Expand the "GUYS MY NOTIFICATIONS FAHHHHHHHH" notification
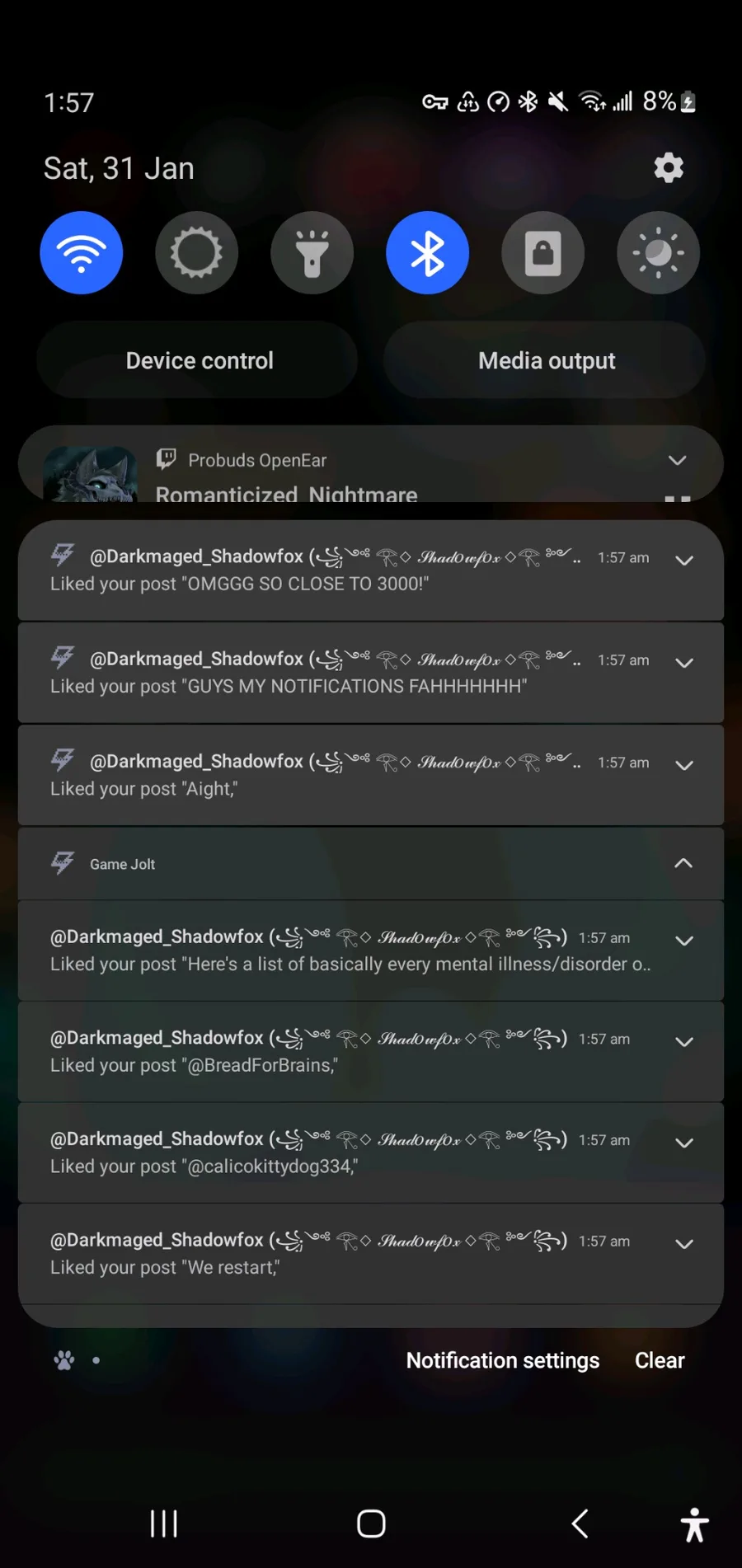The height and width of the screenshot is (1568, 742). coord(683,663)
